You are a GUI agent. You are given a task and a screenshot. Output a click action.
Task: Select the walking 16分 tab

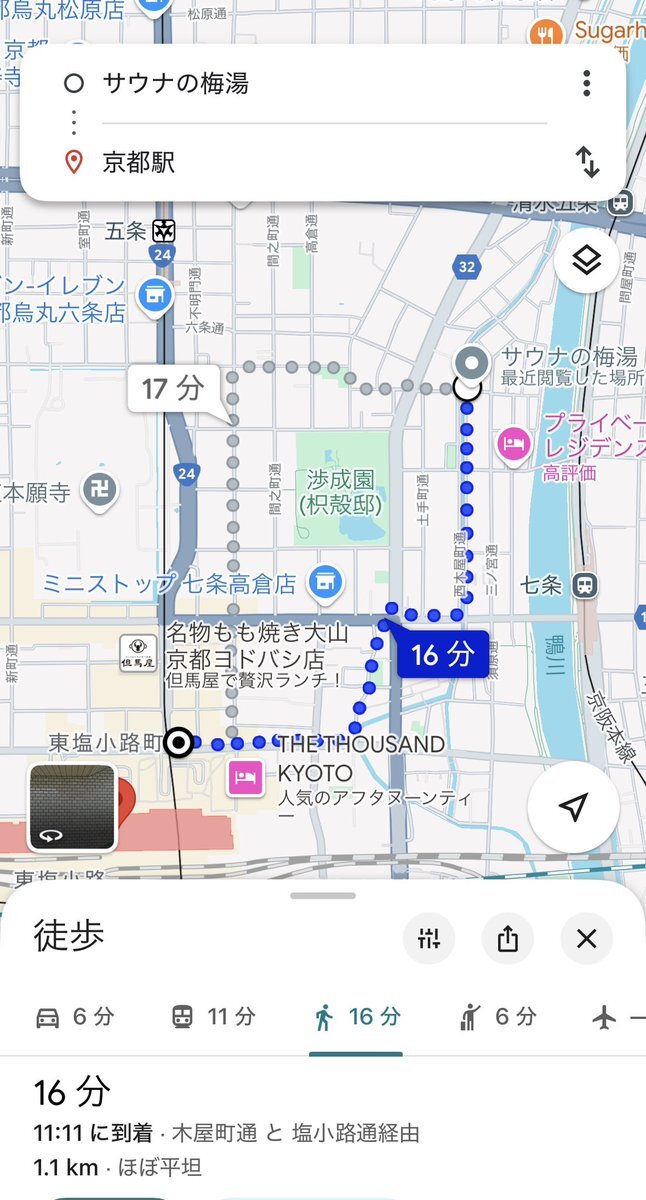click(x=356, y=1017)
